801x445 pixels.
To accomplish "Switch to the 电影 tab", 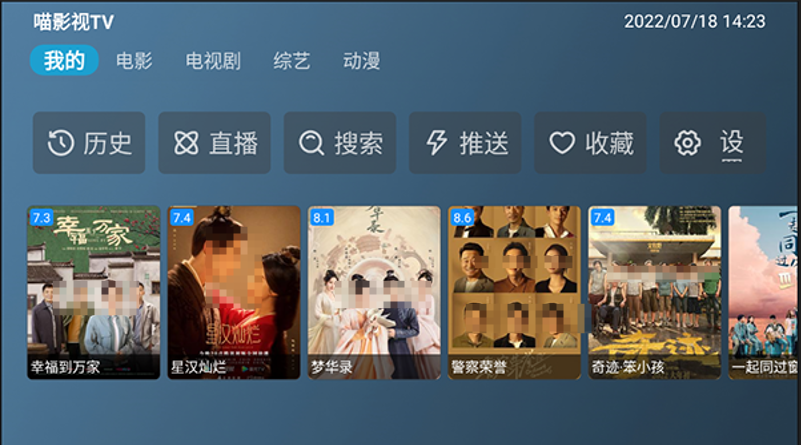I will 134,61.
